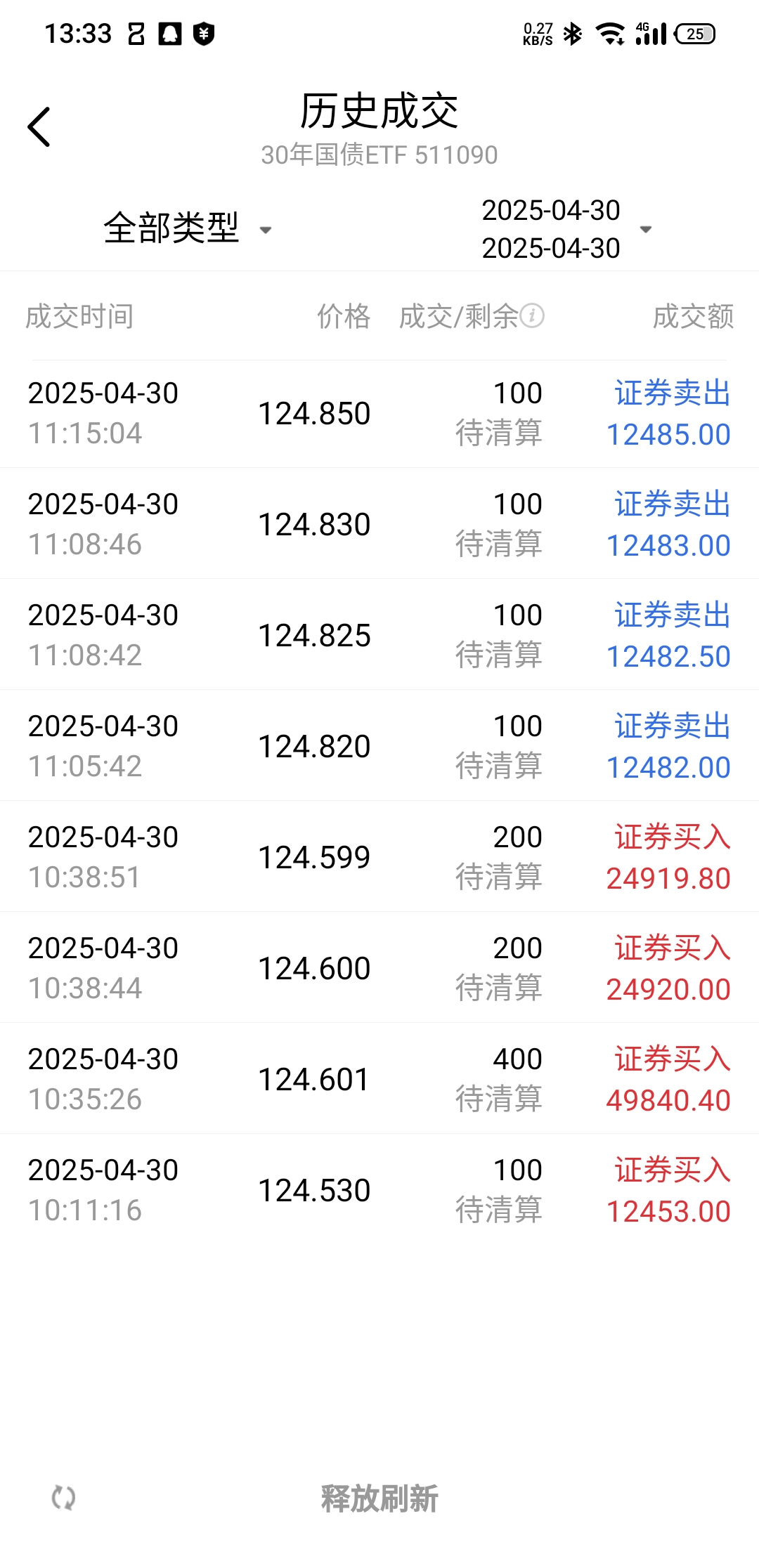Open the 11:15:04 sell trade at 124.850
The image size is (759, 1568).
379,413
